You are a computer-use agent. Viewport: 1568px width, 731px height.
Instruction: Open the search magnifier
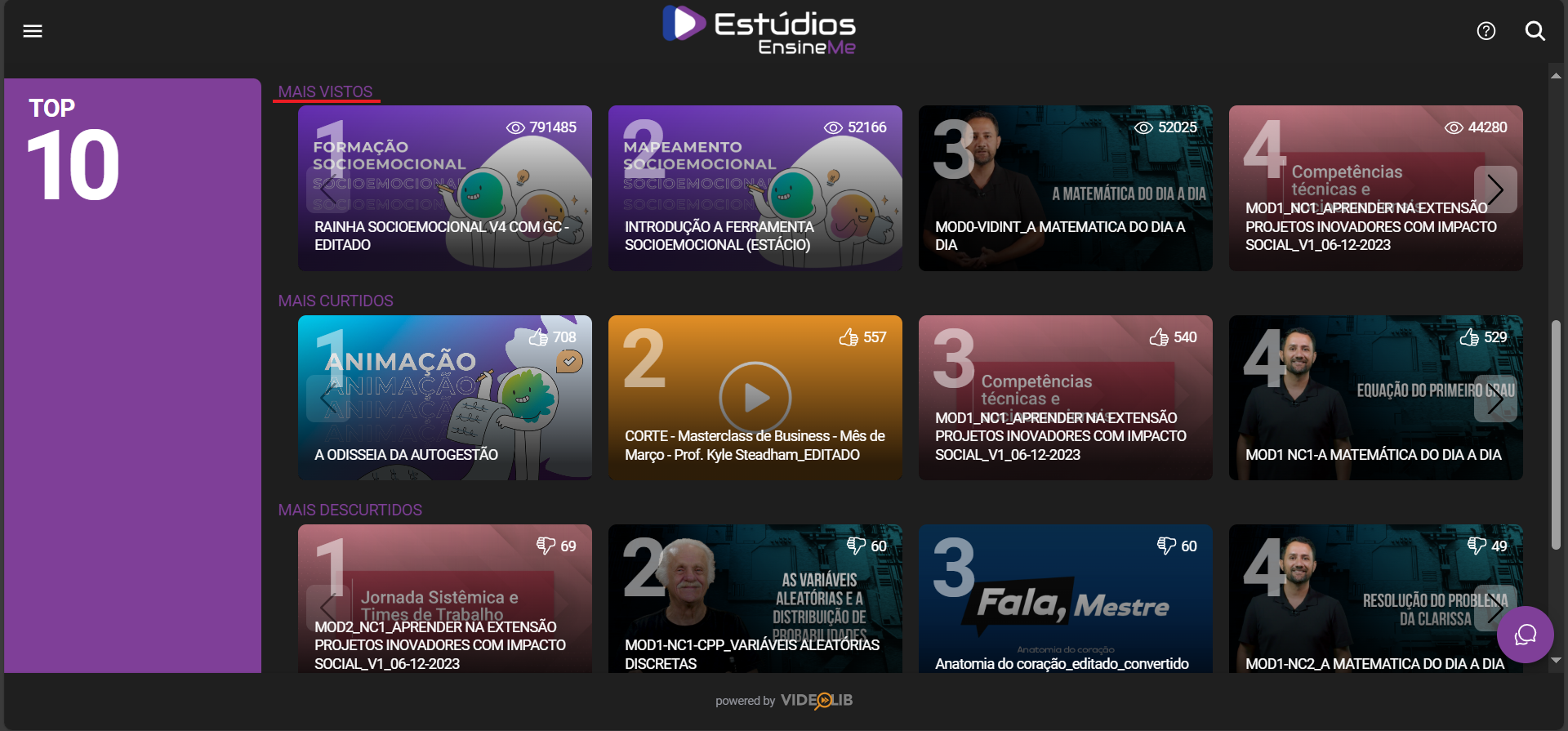(1535, 31)
